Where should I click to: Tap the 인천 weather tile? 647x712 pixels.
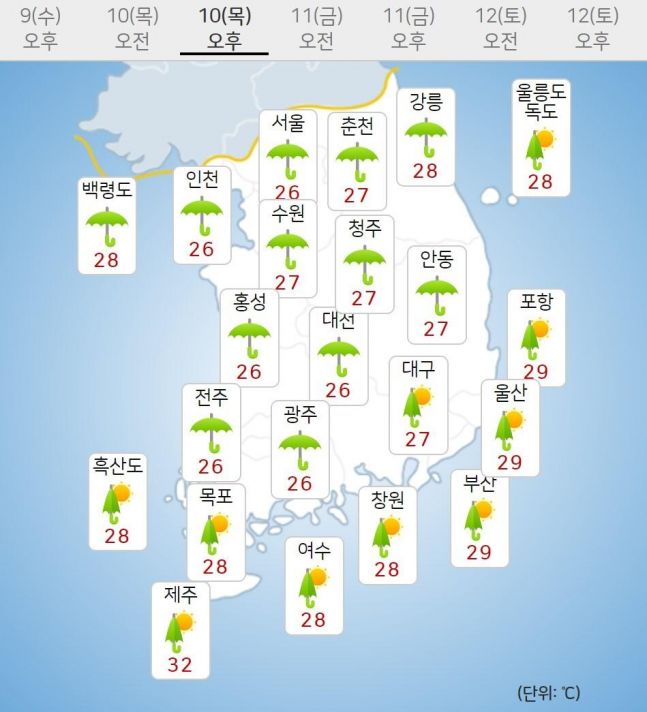202,215
